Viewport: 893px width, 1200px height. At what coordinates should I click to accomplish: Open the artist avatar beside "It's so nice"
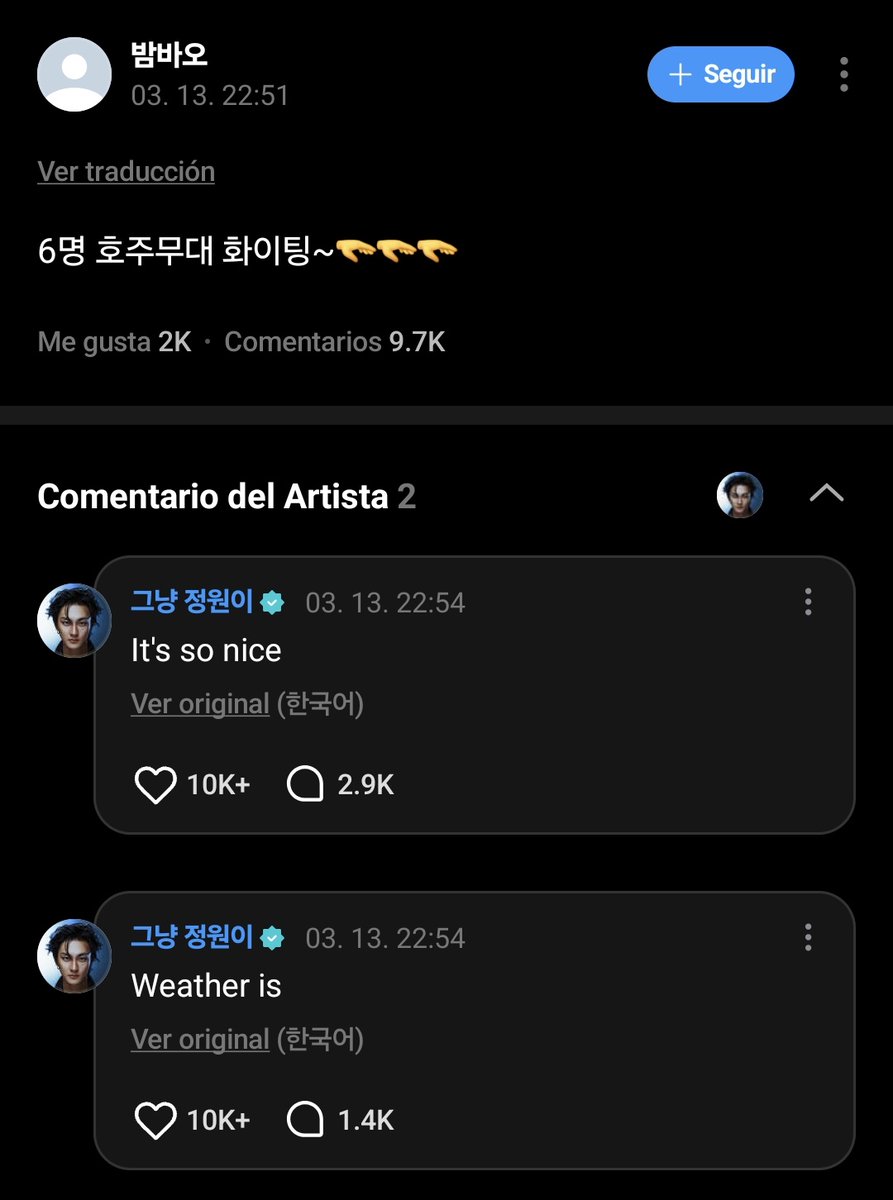click(74, 621)
